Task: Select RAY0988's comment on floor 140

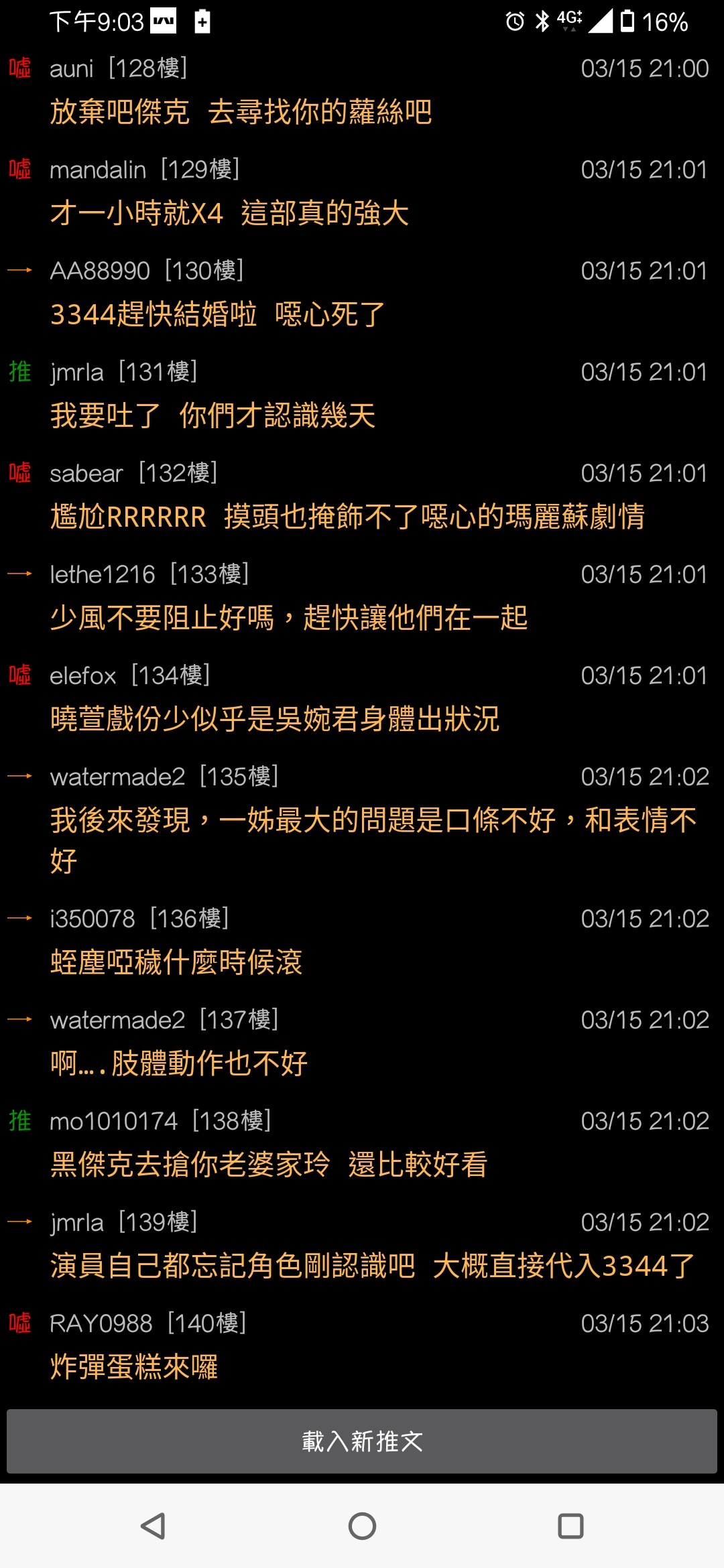Action: [362, 1346]
